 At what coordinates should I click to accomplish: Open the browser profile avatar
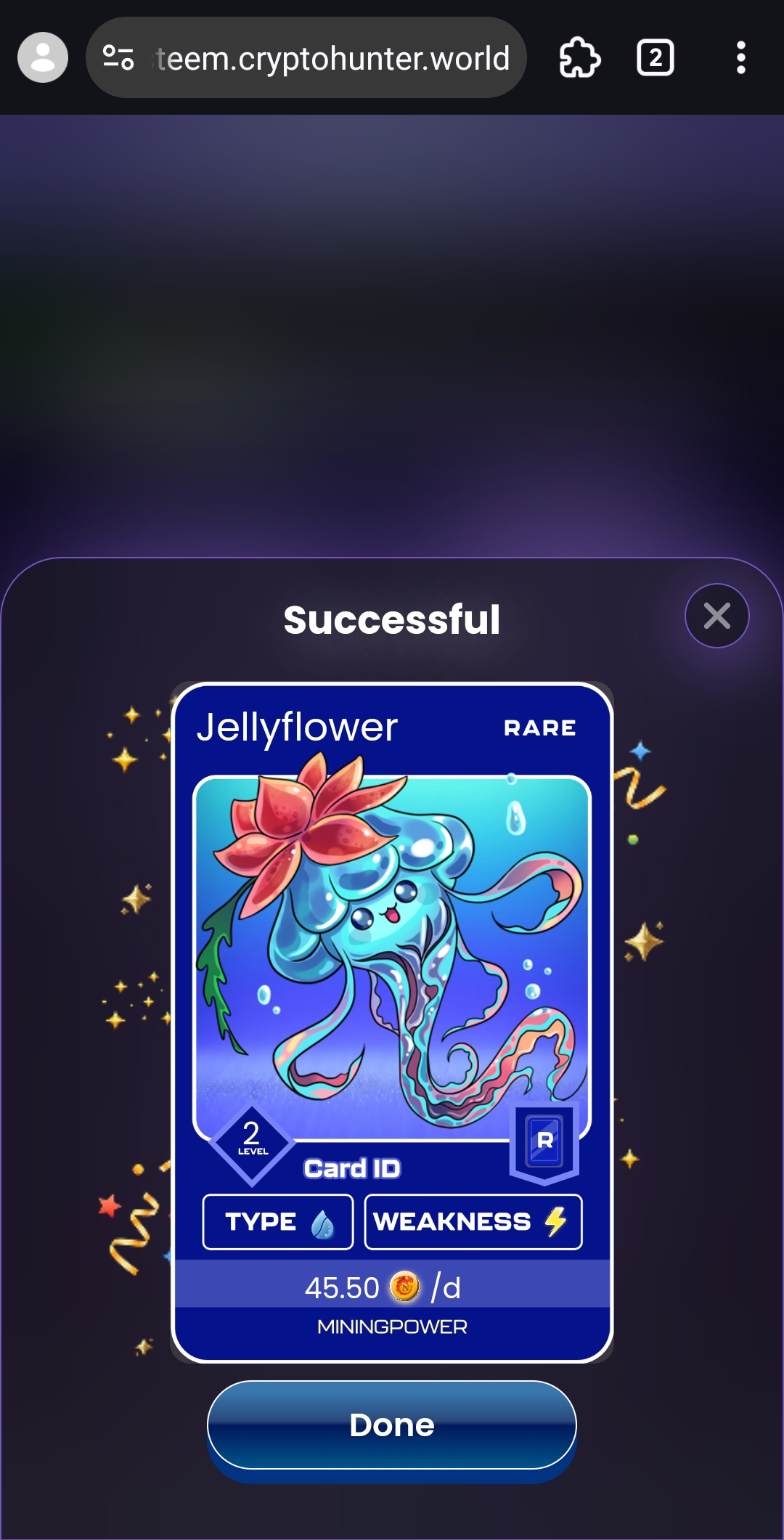click(43, 57)
